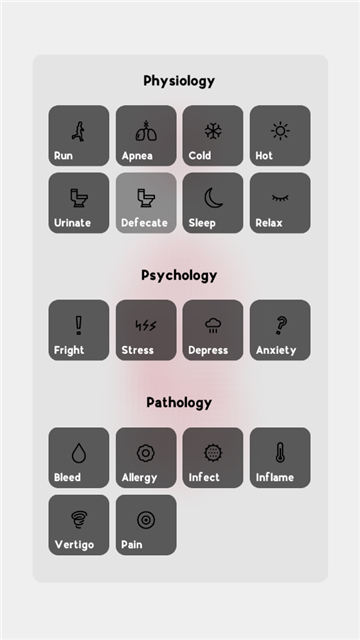Choose the Vertigo tile
The width and height of the screenshot is (360, 640).
(x=79, y=525)
